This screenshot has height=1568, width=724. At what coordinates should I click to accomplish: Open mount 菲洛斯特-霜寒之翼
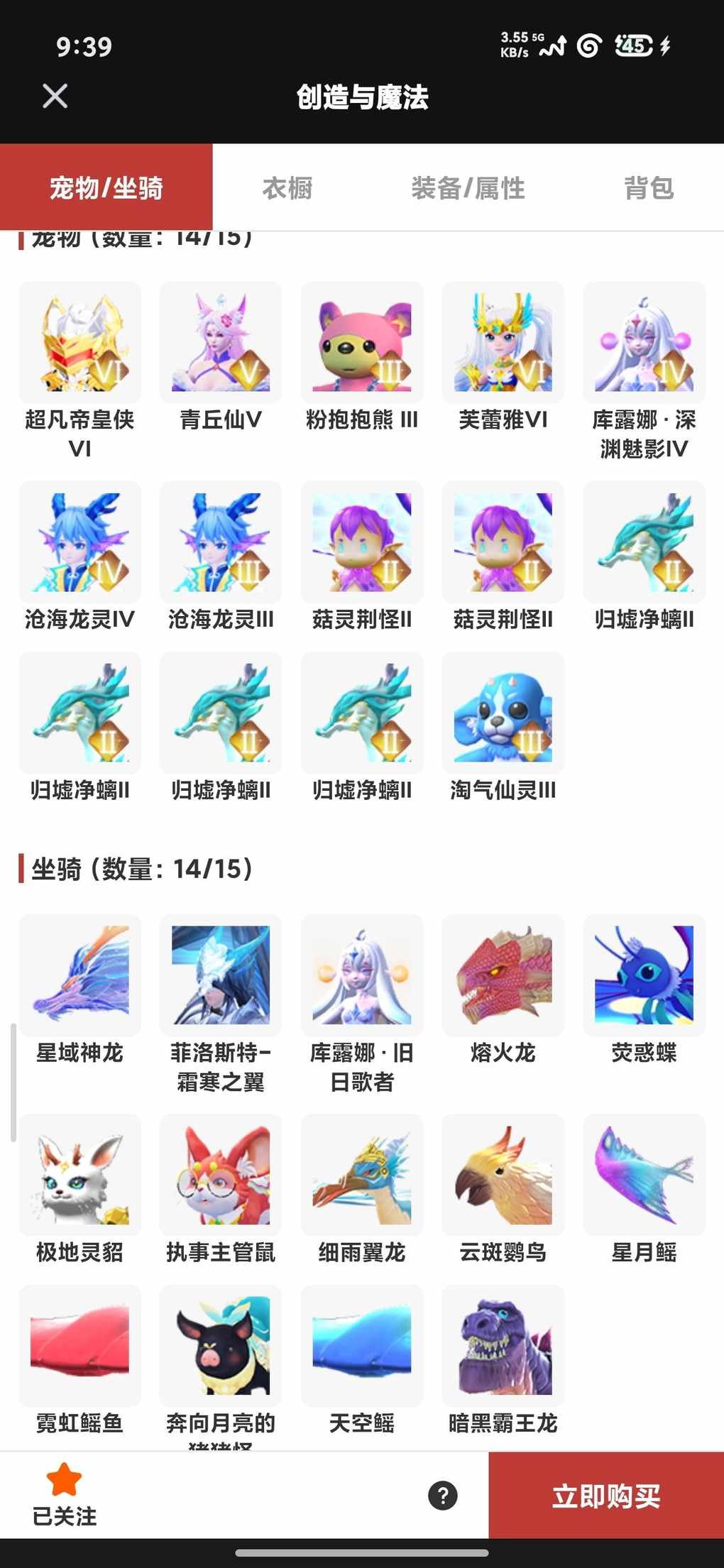[221, 976]
